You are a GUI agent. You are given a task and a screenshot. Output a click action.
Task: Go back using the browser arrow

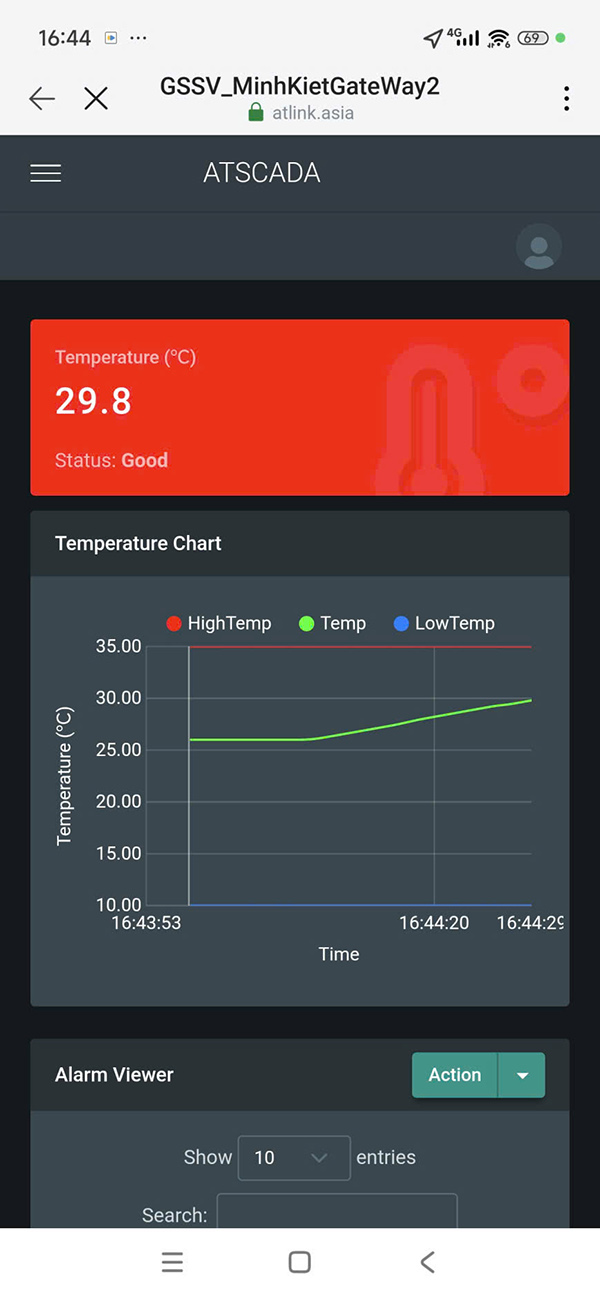[42, 98]
